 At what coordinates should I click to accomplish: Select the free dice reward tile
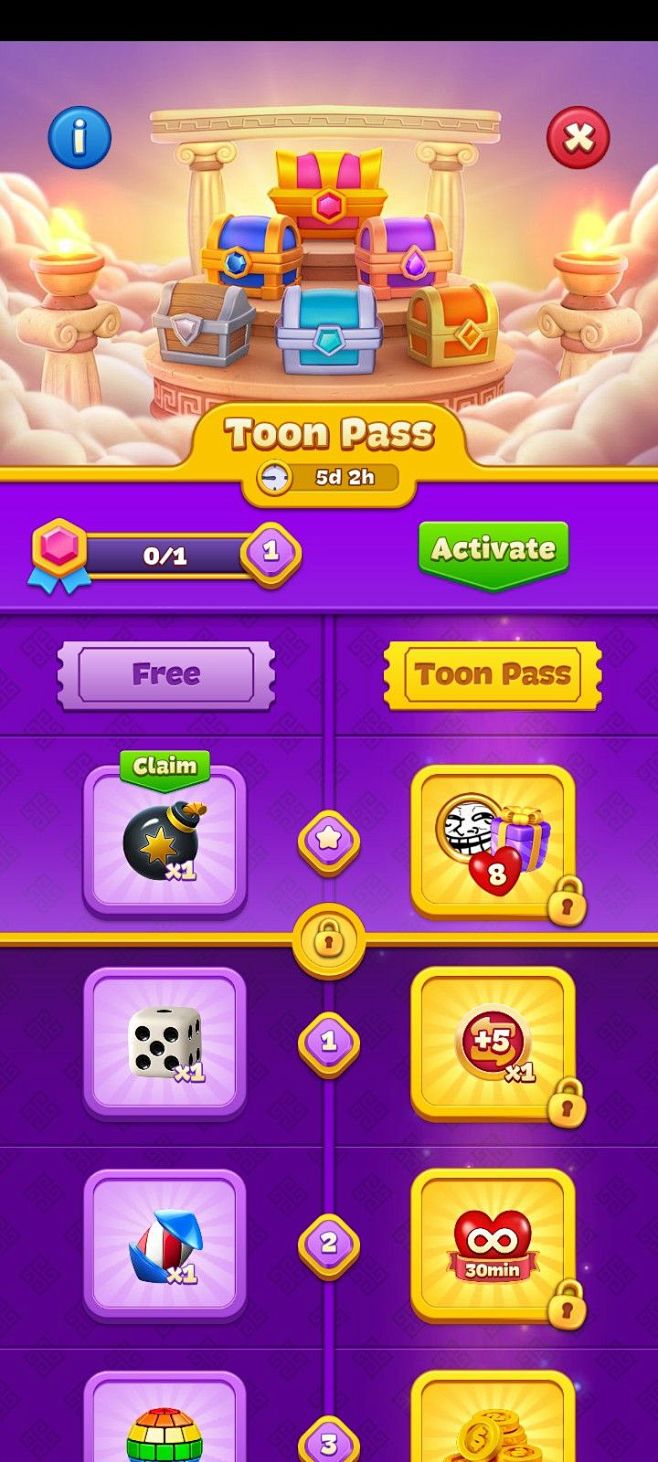point(165,1043)
